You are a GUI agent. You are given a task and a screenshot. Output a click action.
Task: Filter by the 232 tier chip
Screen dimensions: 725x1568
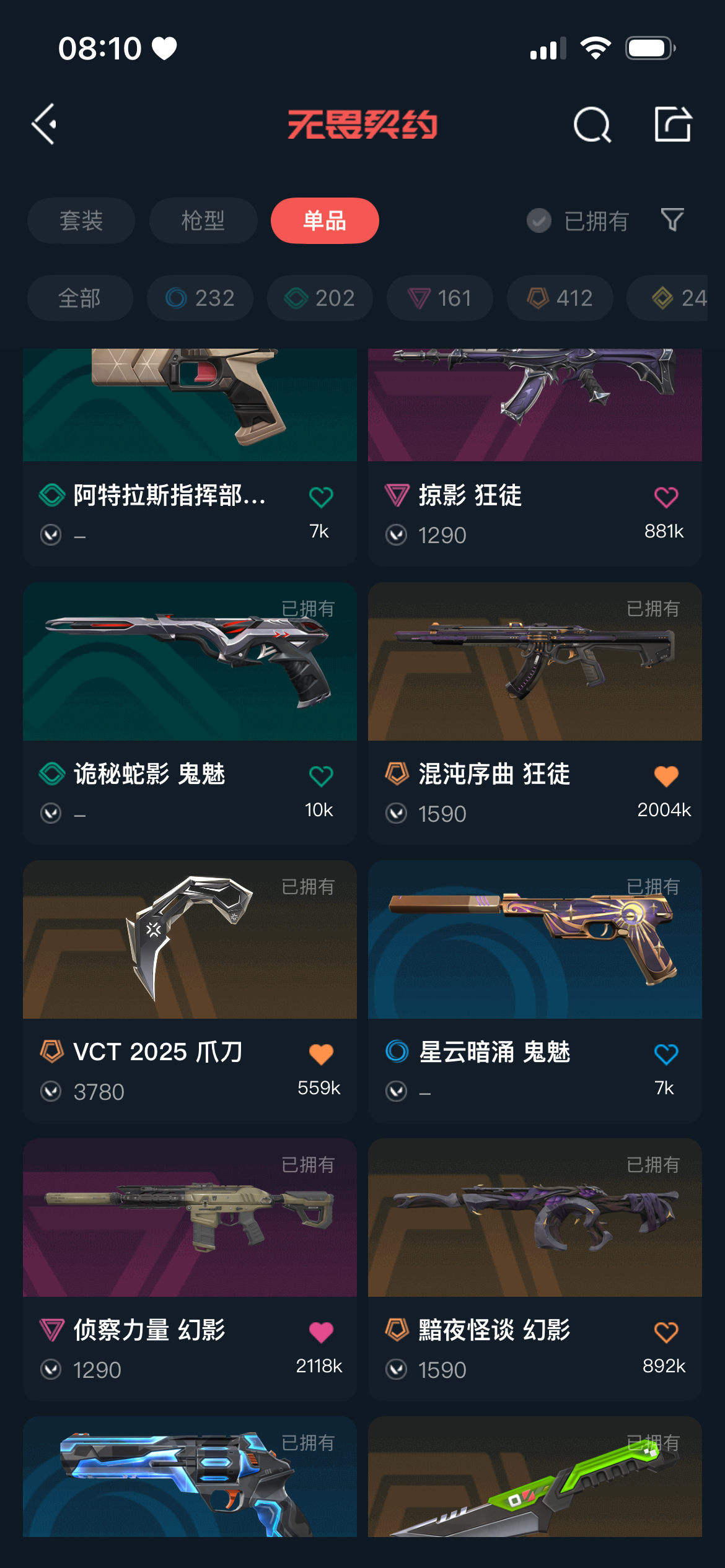(x=200, y=298)
